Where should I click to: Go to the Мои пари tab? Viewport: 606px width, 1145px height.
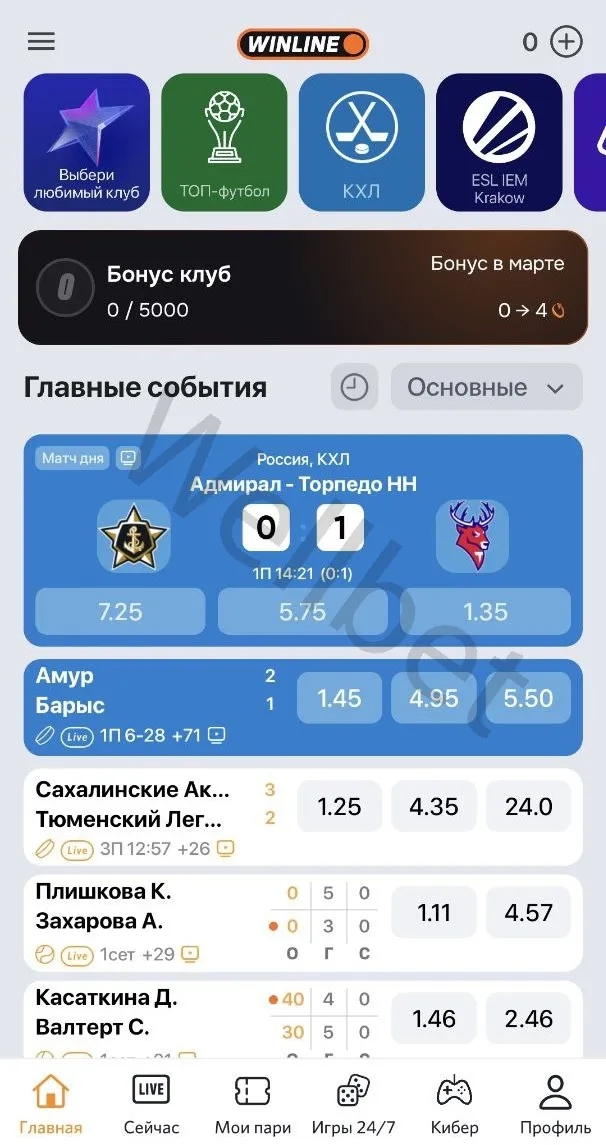click(x=252, y=1102)
